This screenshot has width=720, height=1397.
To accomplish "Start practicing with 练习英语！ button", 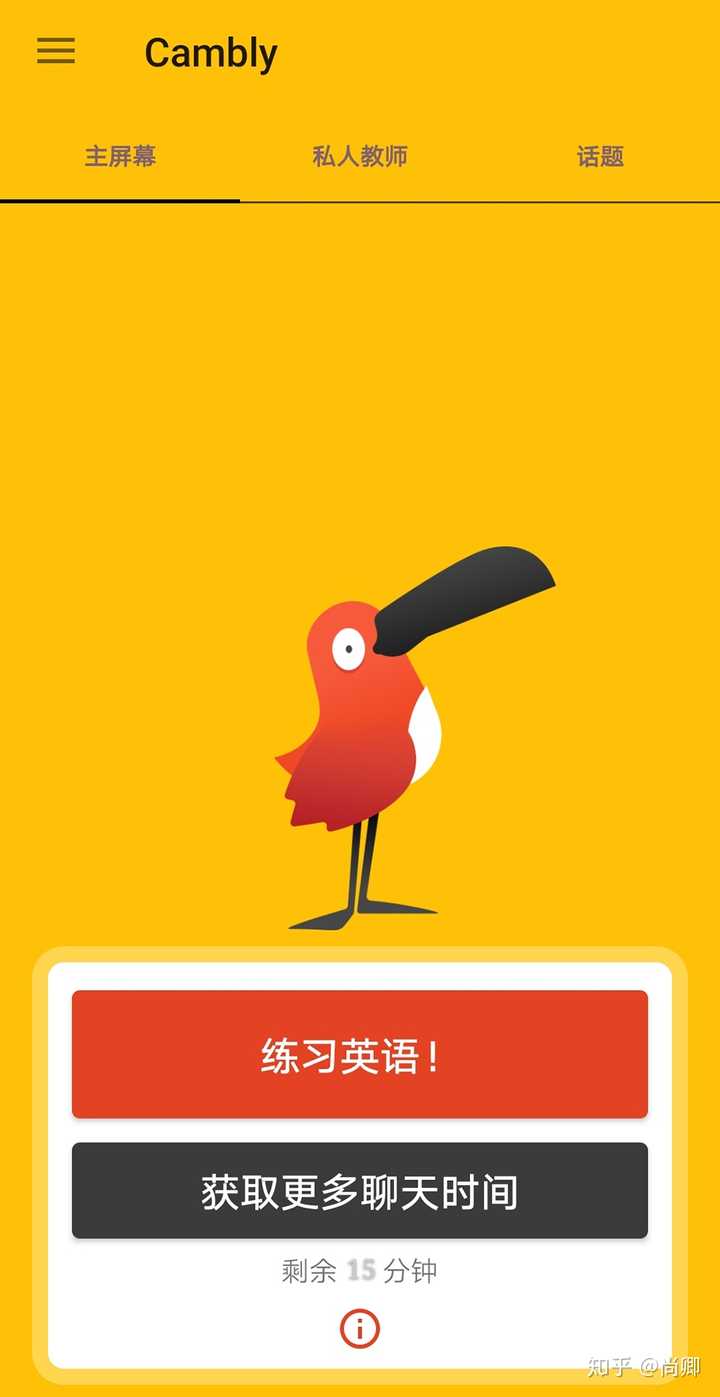I will (360, 1055).
